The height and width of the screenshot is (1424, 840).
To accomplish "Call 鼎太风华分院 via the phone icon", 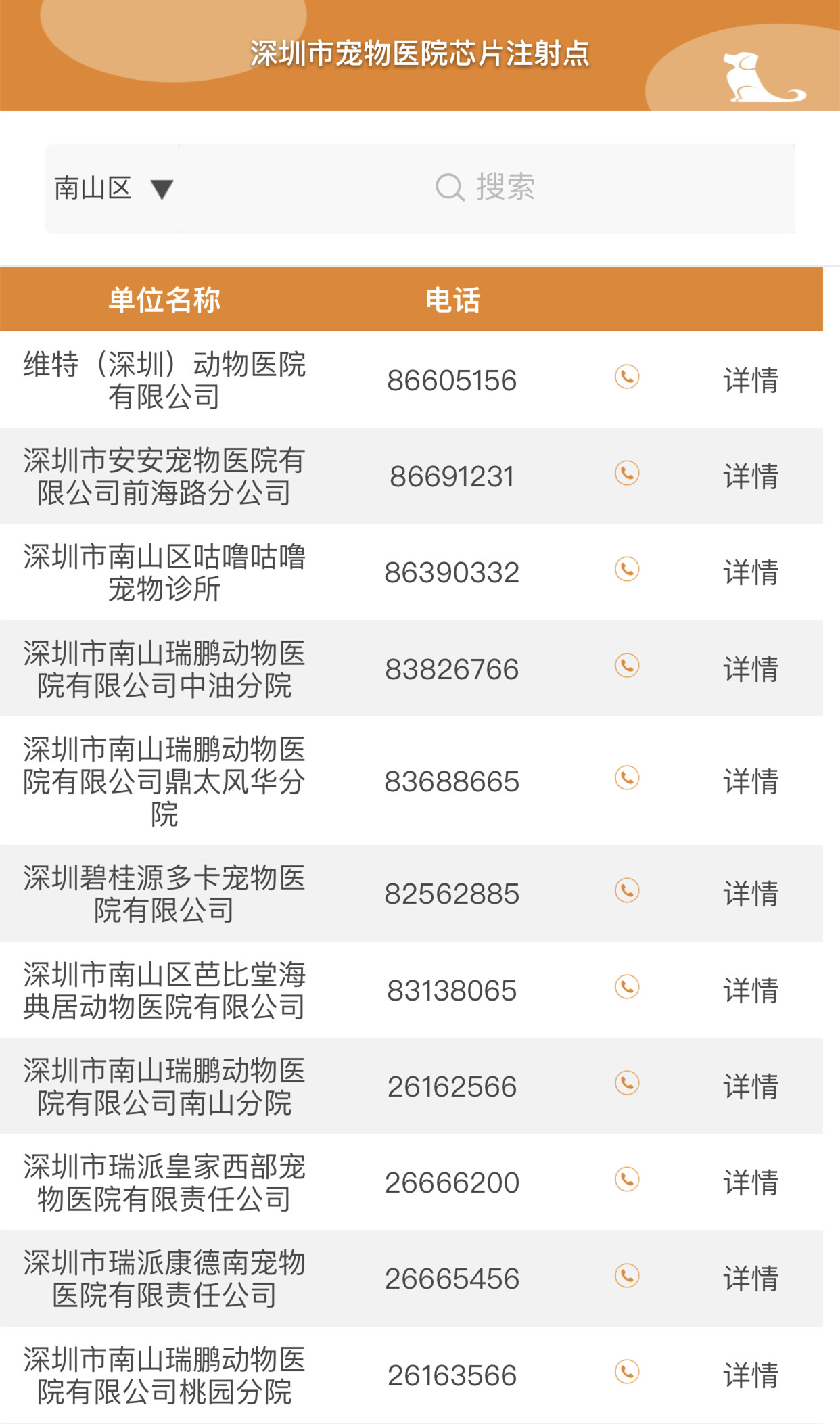I will [x=627, y=778].
